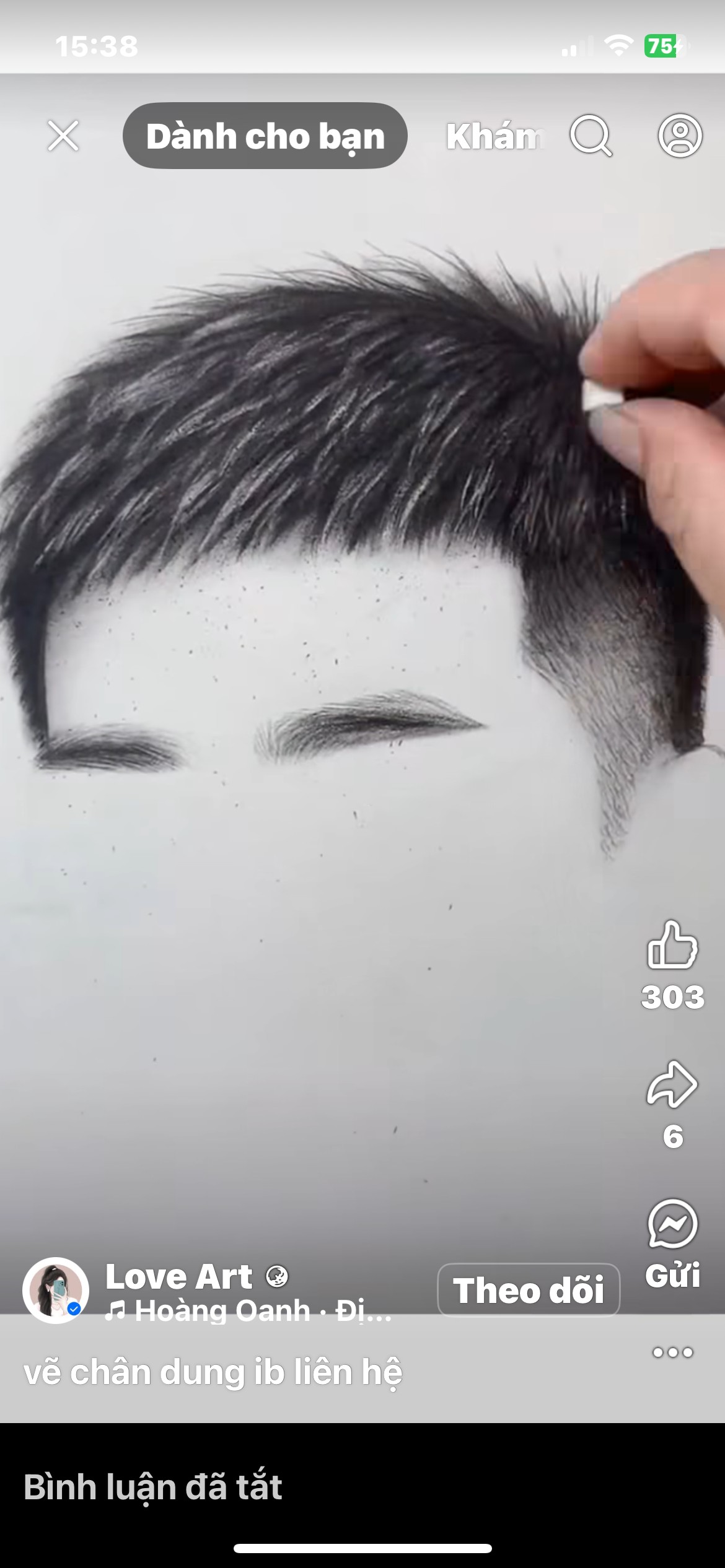The width and height of the screenshot is (725, 1568).
Task: Share this reel via the arrow icon
Action: point(672,1084)
